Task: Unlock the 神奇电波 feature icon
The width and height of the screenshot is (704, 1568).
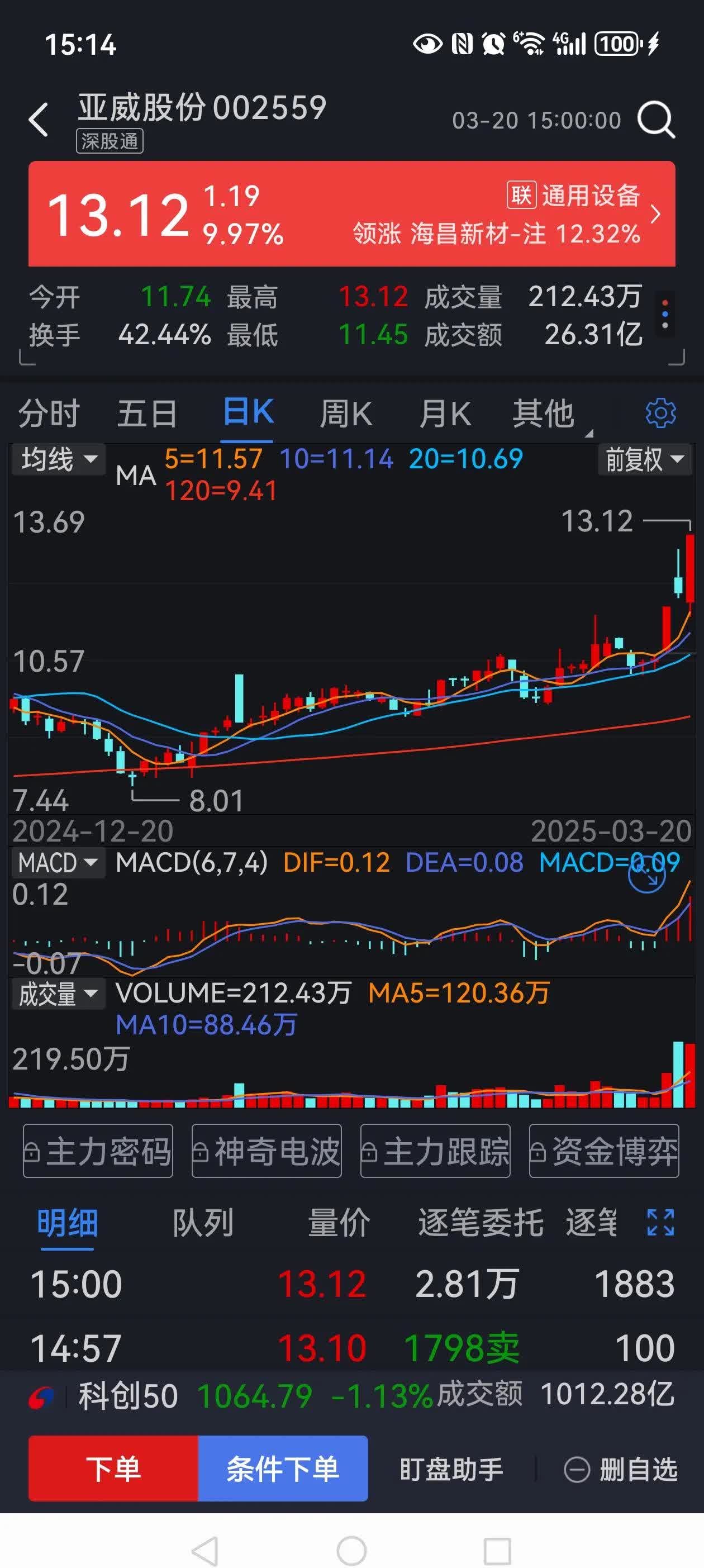Action: pyautogui.click(x=267, y=1152)
